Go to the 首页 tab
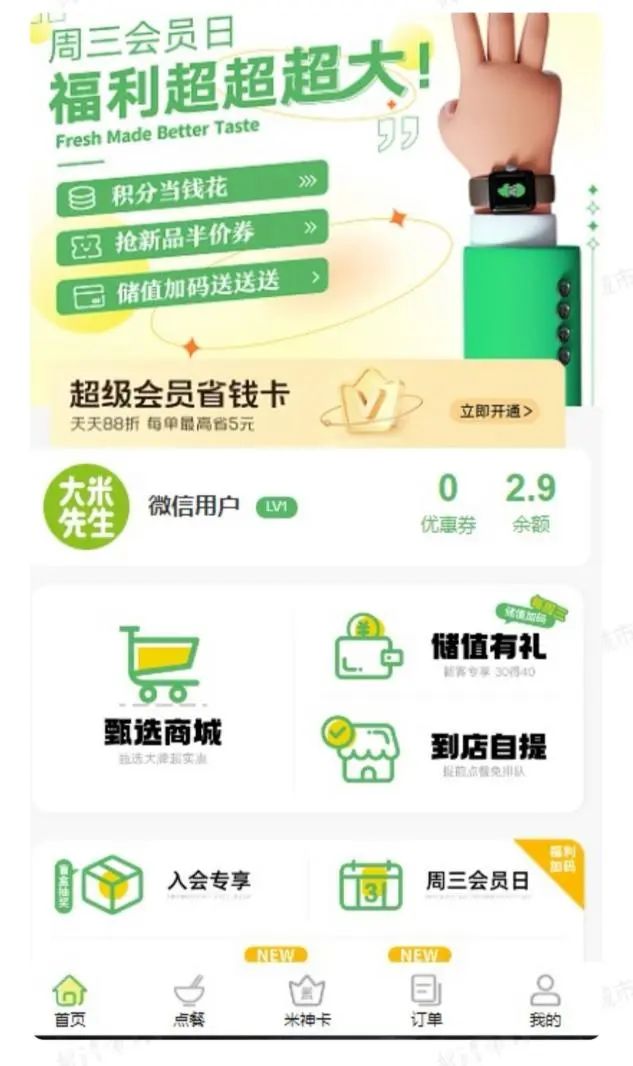633x1066 pixels. pos(70,1002)
